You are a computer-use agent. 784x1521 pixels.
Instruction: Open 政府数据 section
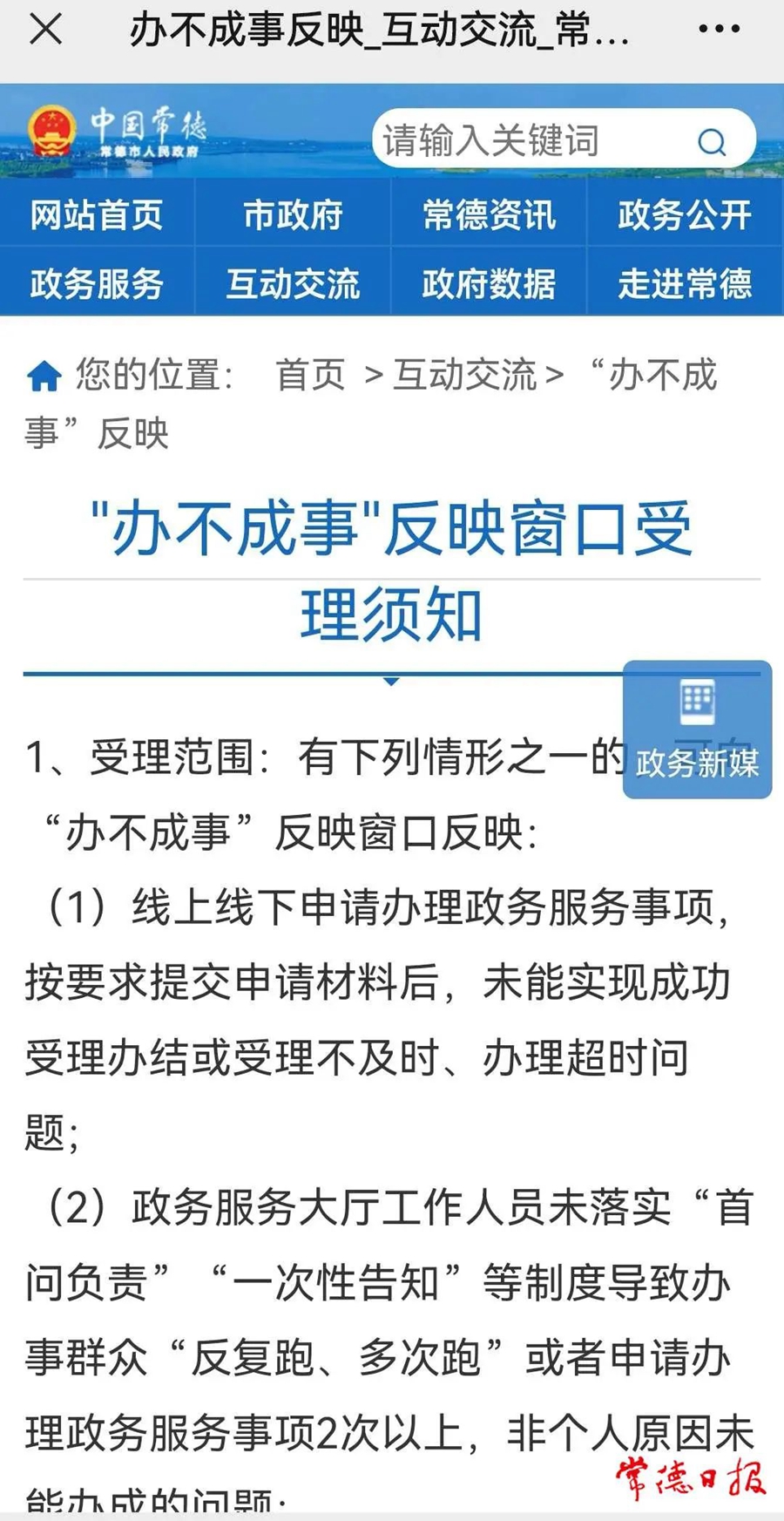(x=489, y=283)
